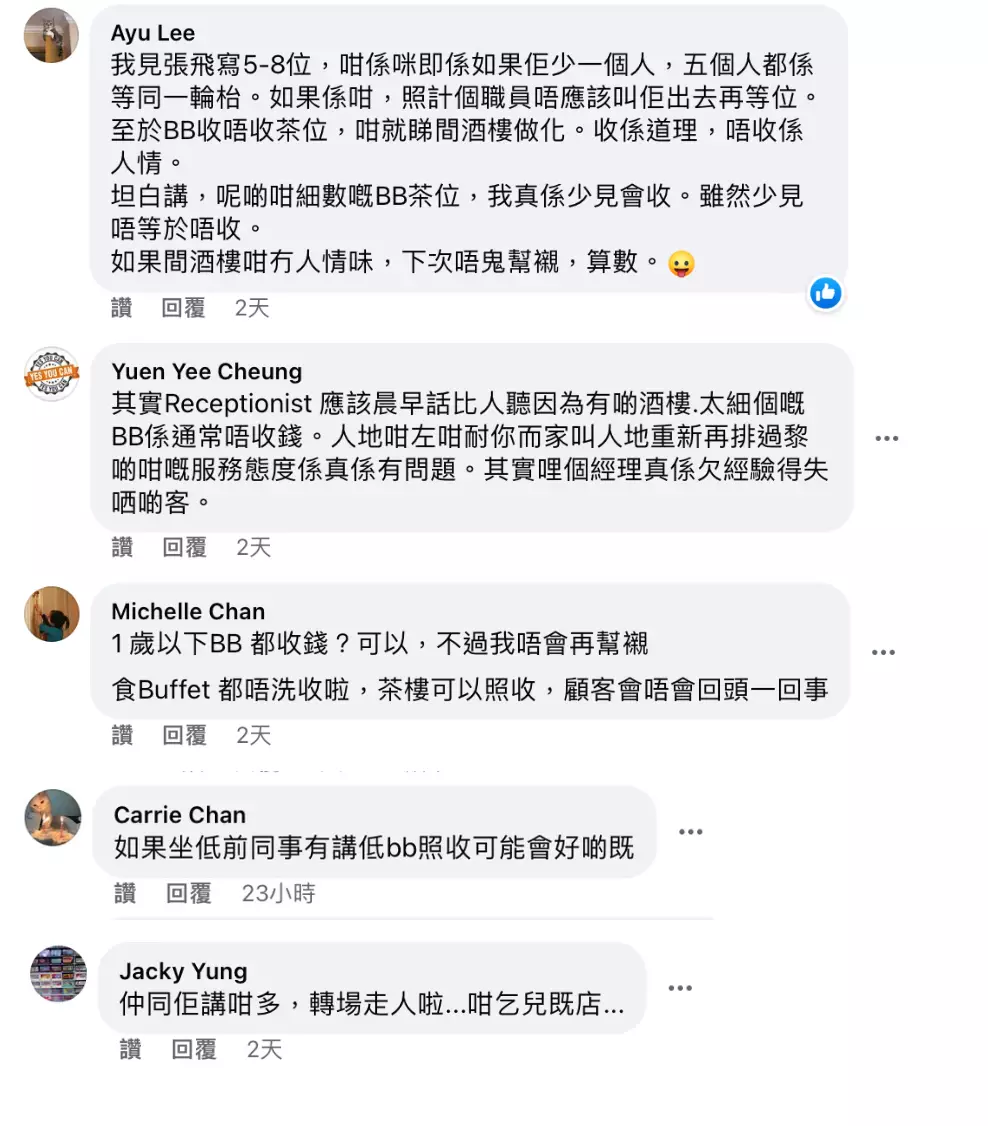Viewport: 988px width, 1126px height.
Task: Open Michelle Chan's profile picture
Action: [51, 613]
